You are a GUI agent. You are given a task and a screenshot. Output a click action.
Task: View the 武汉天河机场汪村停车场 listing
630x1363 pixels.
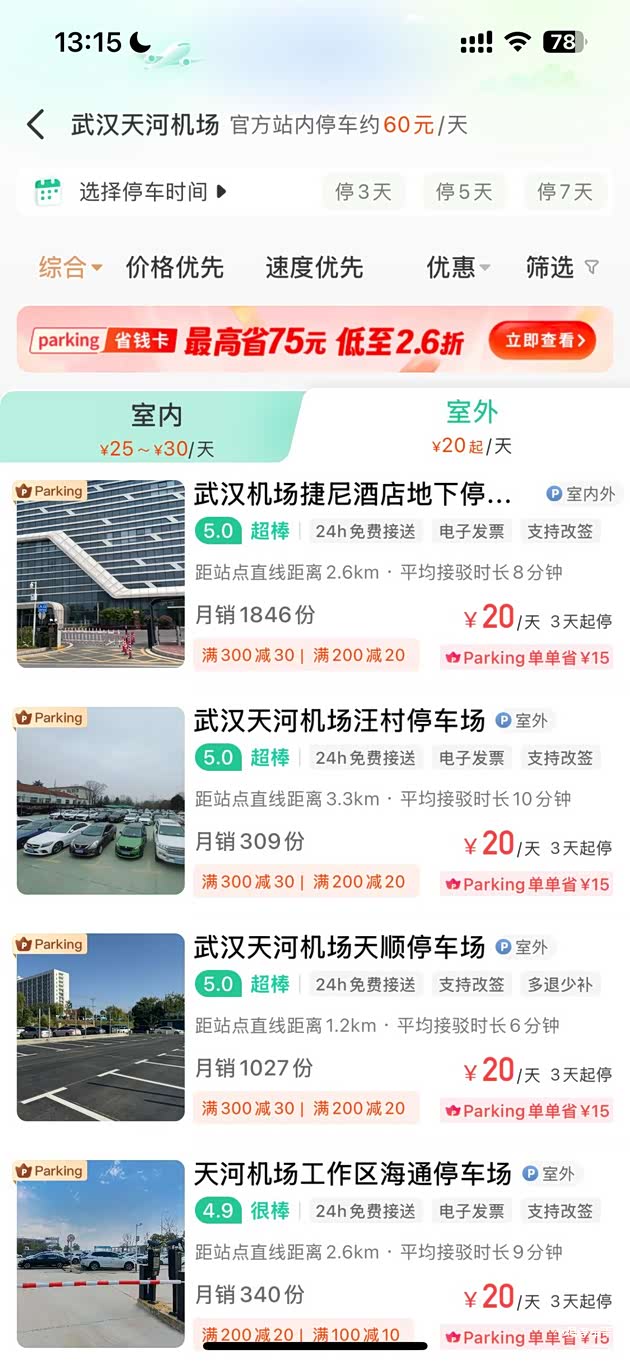point(339,721)
